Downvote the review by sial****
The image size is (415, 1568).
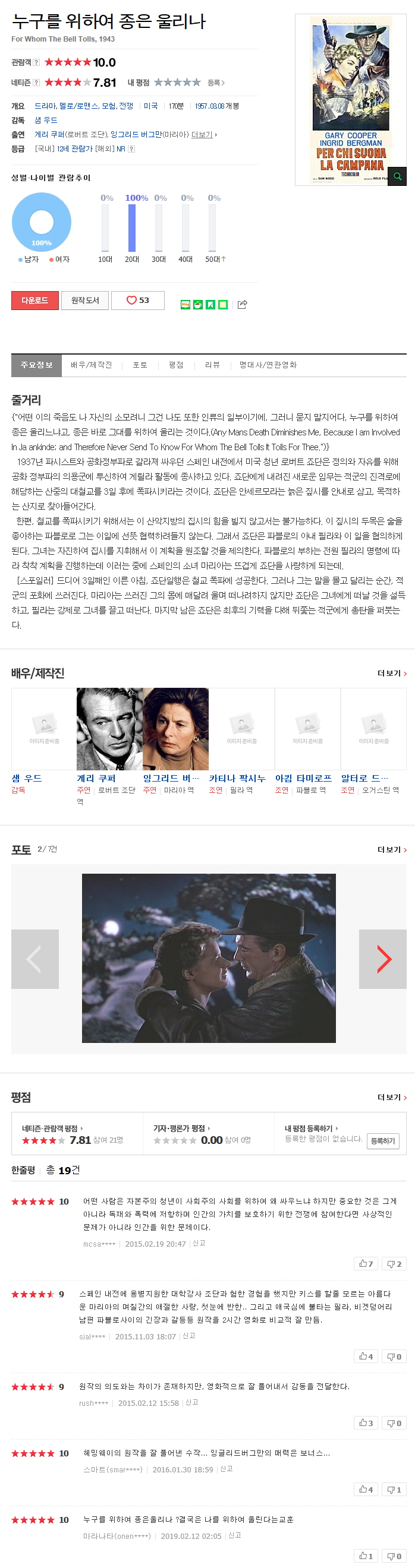(394, 1356)
